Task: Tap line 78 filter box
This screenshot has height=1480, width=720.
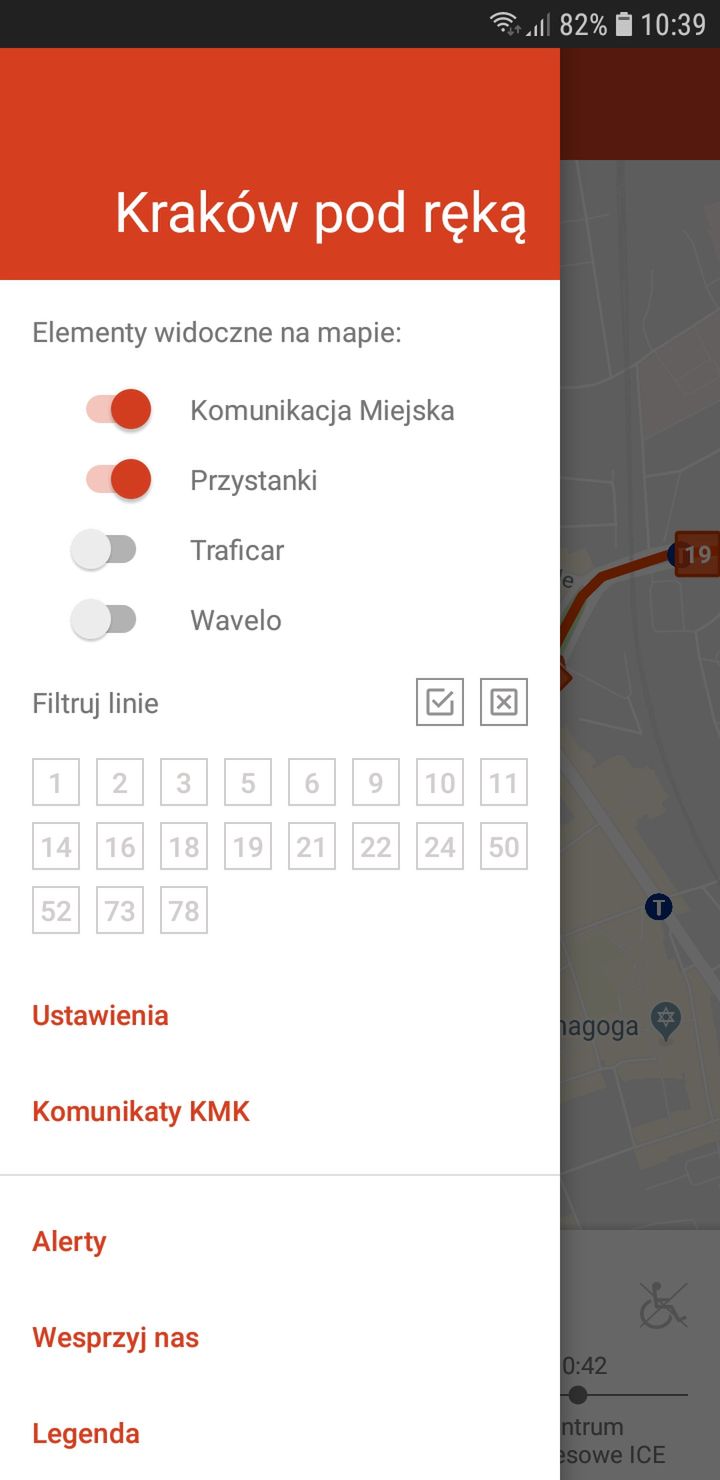Action: click(184, 910)
